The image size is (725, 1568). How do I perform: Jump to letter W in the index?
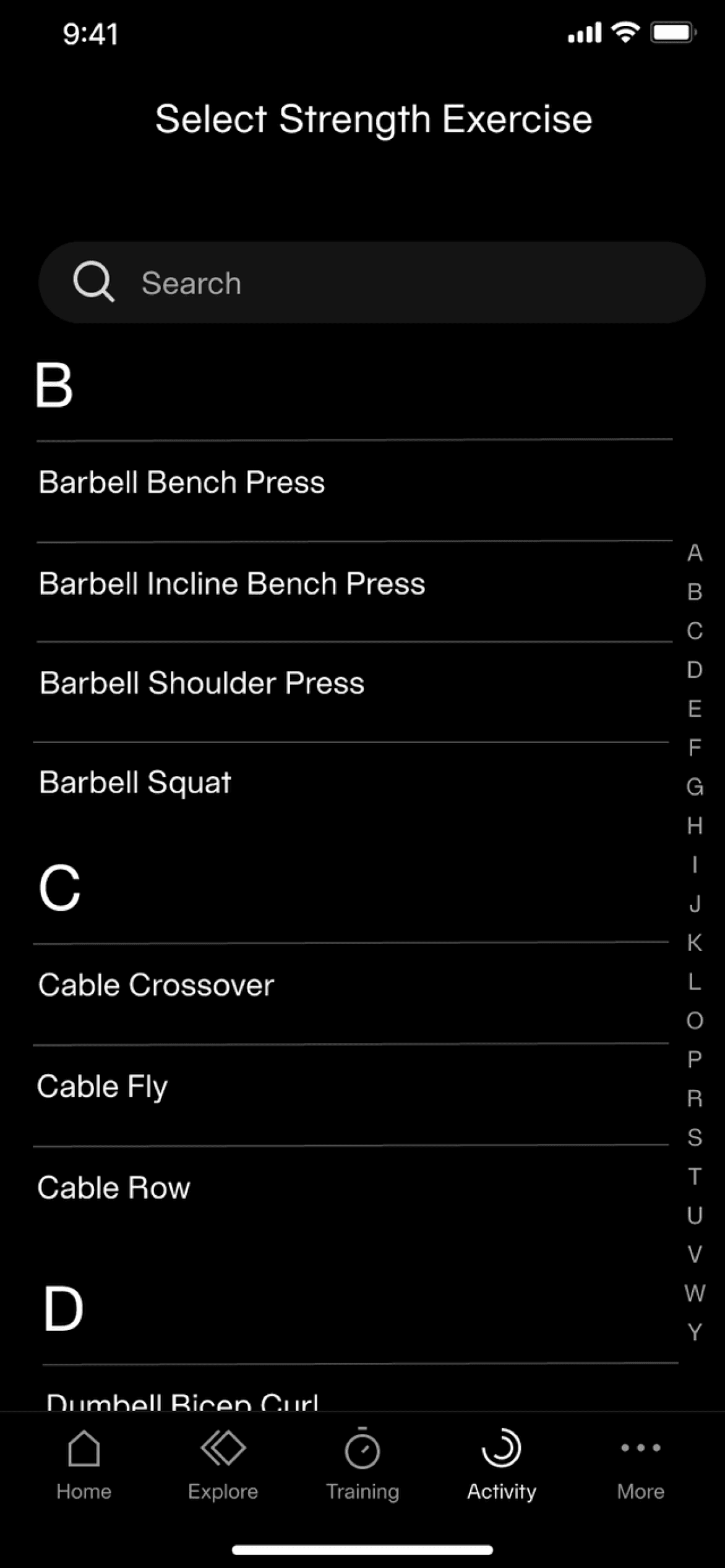click(695, 1293)
